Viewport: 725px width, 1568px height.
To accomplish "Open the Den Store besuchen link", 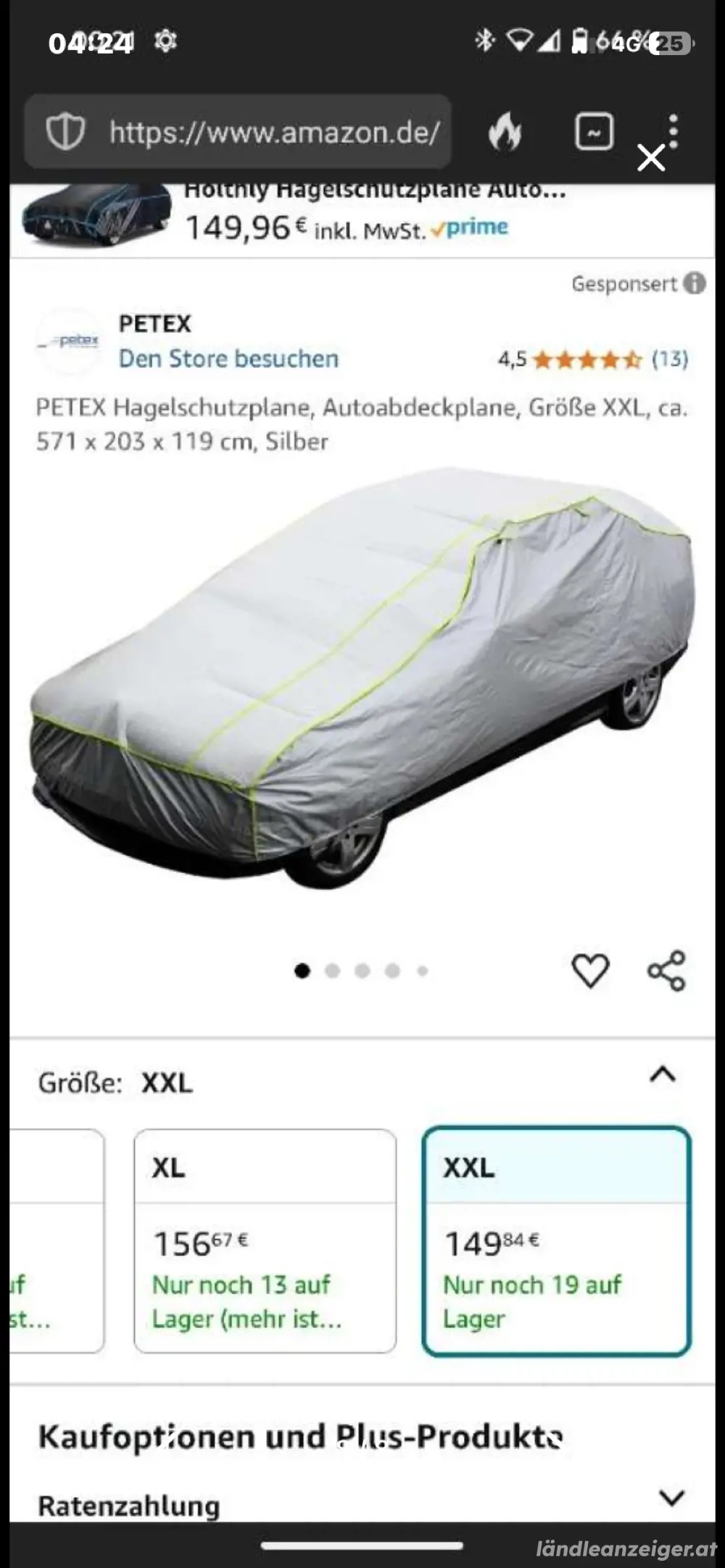I will (x=229, y=359).
